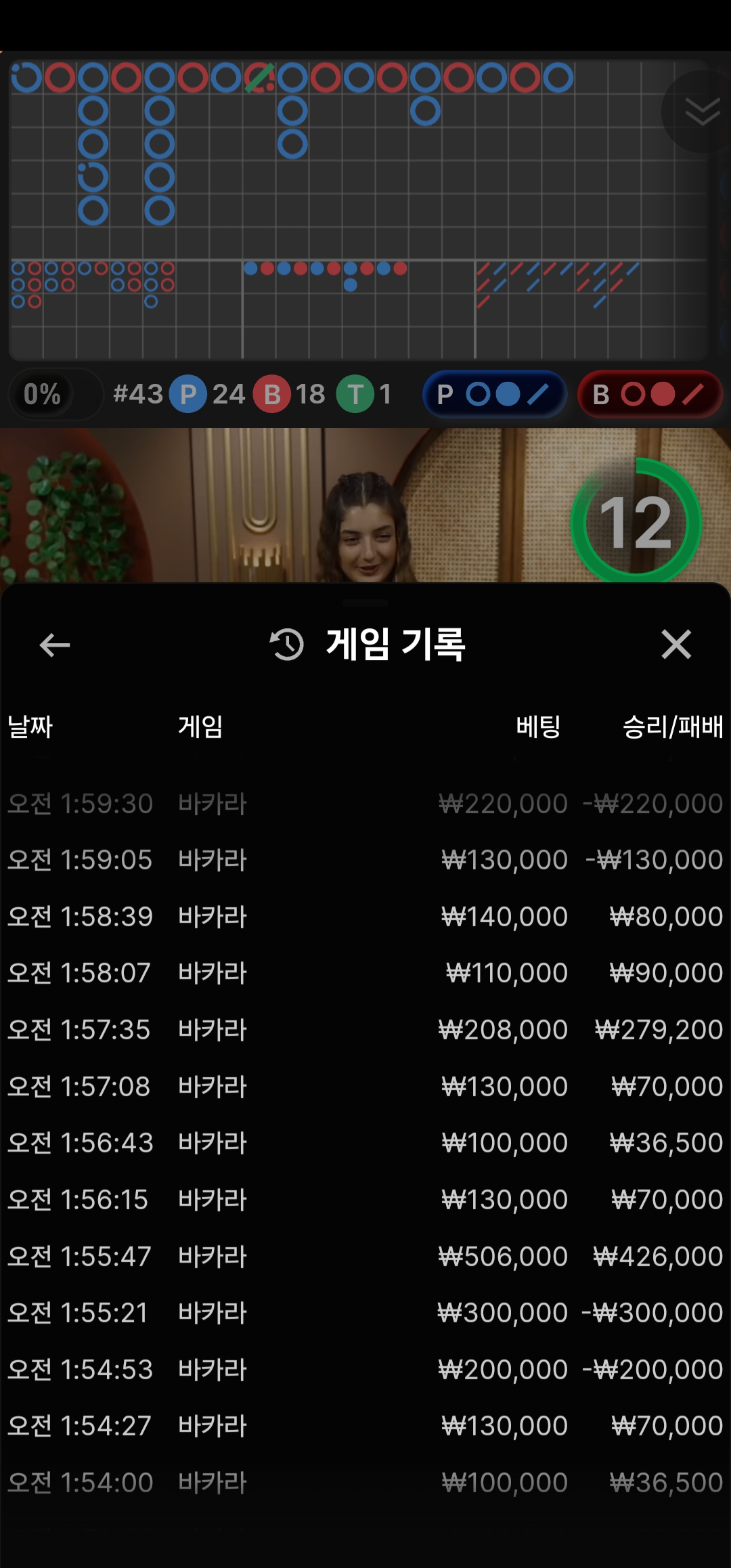Tap the Player (P) prediction button
731x1568 pixels.
(494, 394)
